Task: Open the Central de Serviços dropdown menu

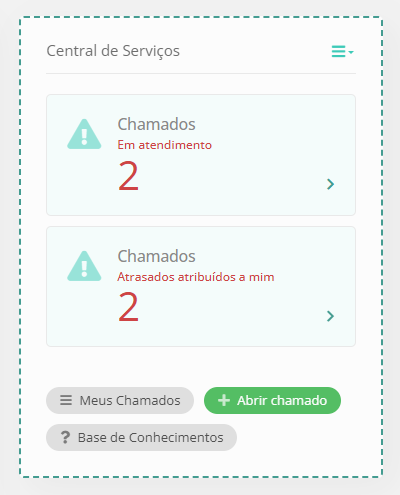Action: pos(342,52)
